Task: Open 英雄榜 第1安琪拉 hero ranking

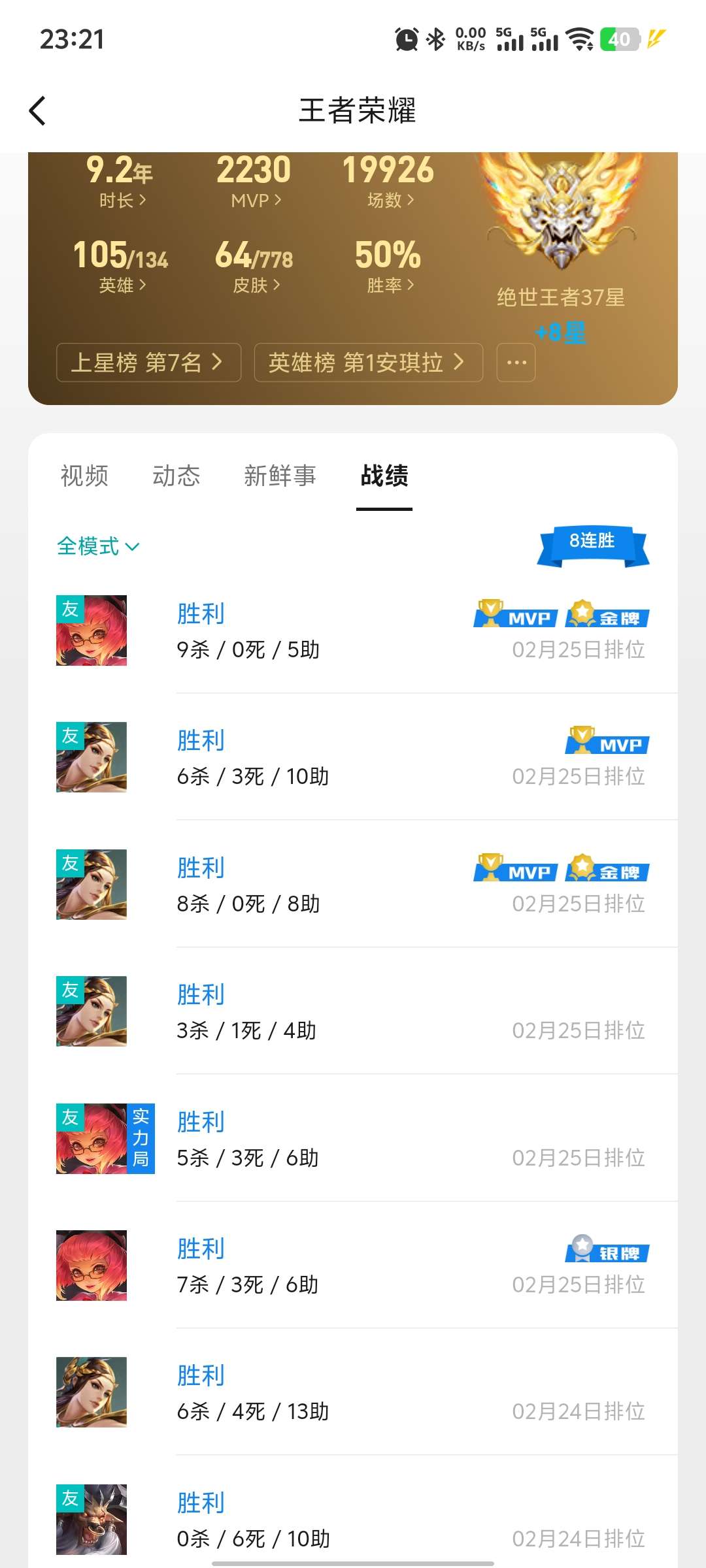Action: [367, 363]
